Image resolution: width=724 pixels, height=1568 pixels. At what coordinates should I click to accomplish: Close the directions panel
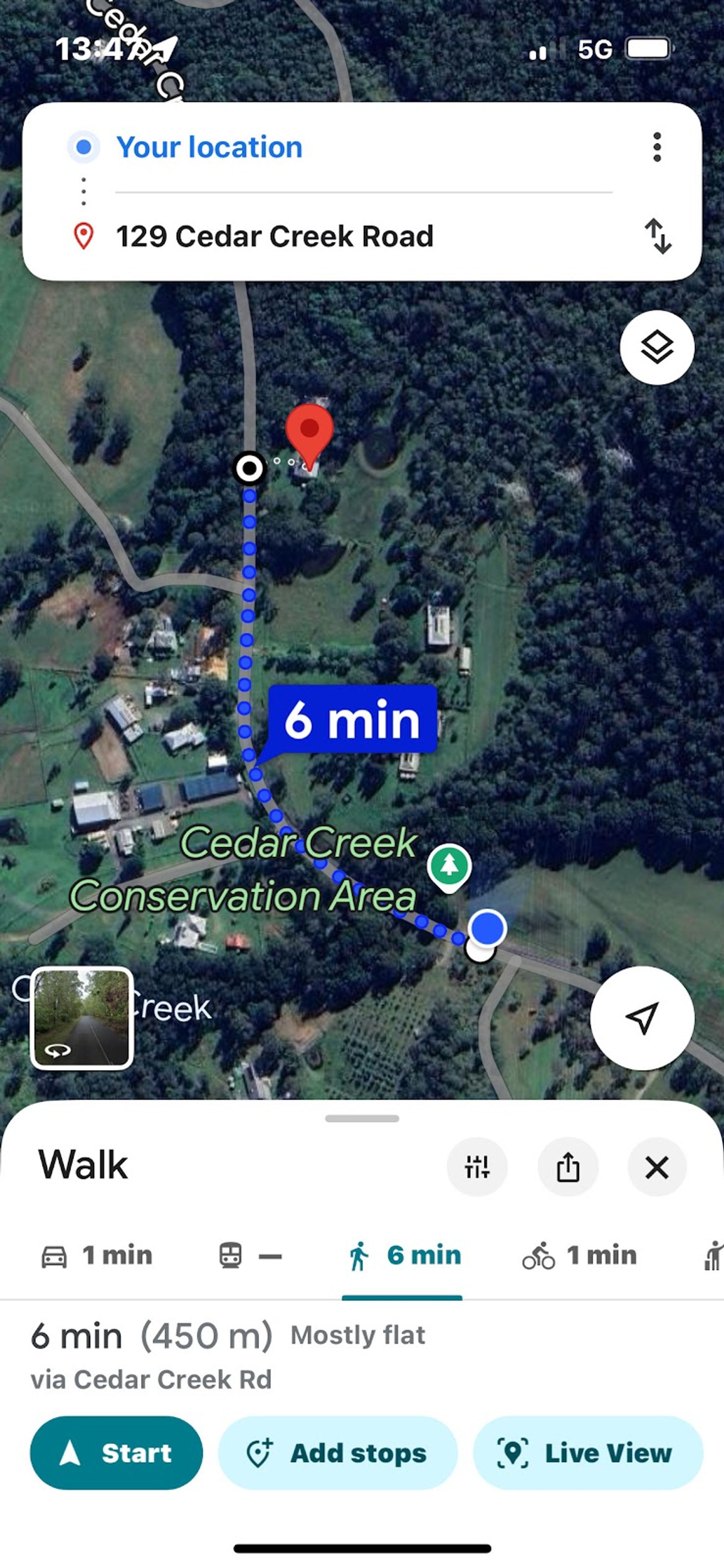pyautogui.click(x=657, y=1167)
